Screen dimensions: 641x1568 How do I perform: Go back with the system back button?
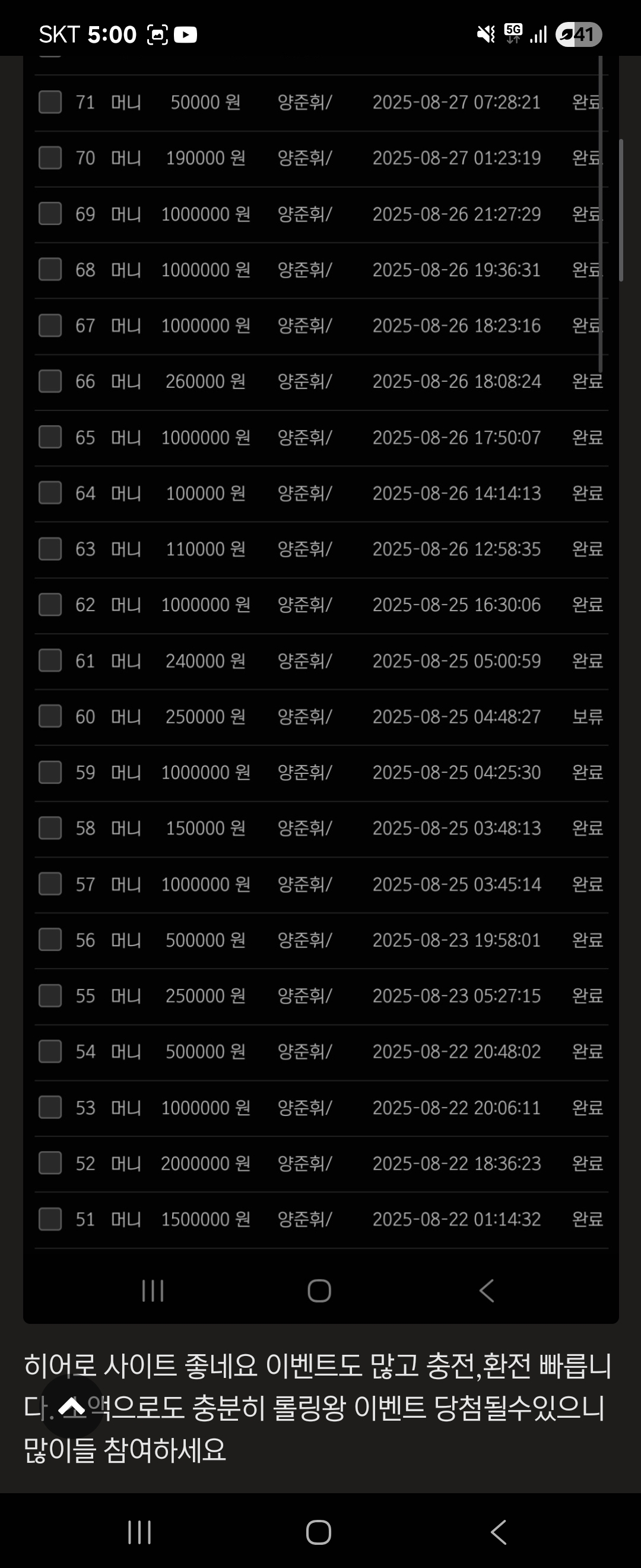tap(498, 1532)
